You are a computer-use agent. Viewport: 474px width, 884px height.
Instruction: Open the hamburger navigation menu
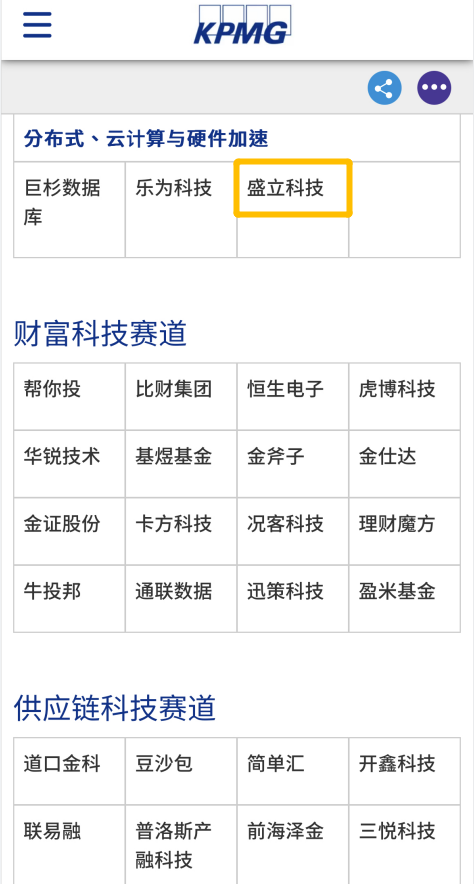37,25
